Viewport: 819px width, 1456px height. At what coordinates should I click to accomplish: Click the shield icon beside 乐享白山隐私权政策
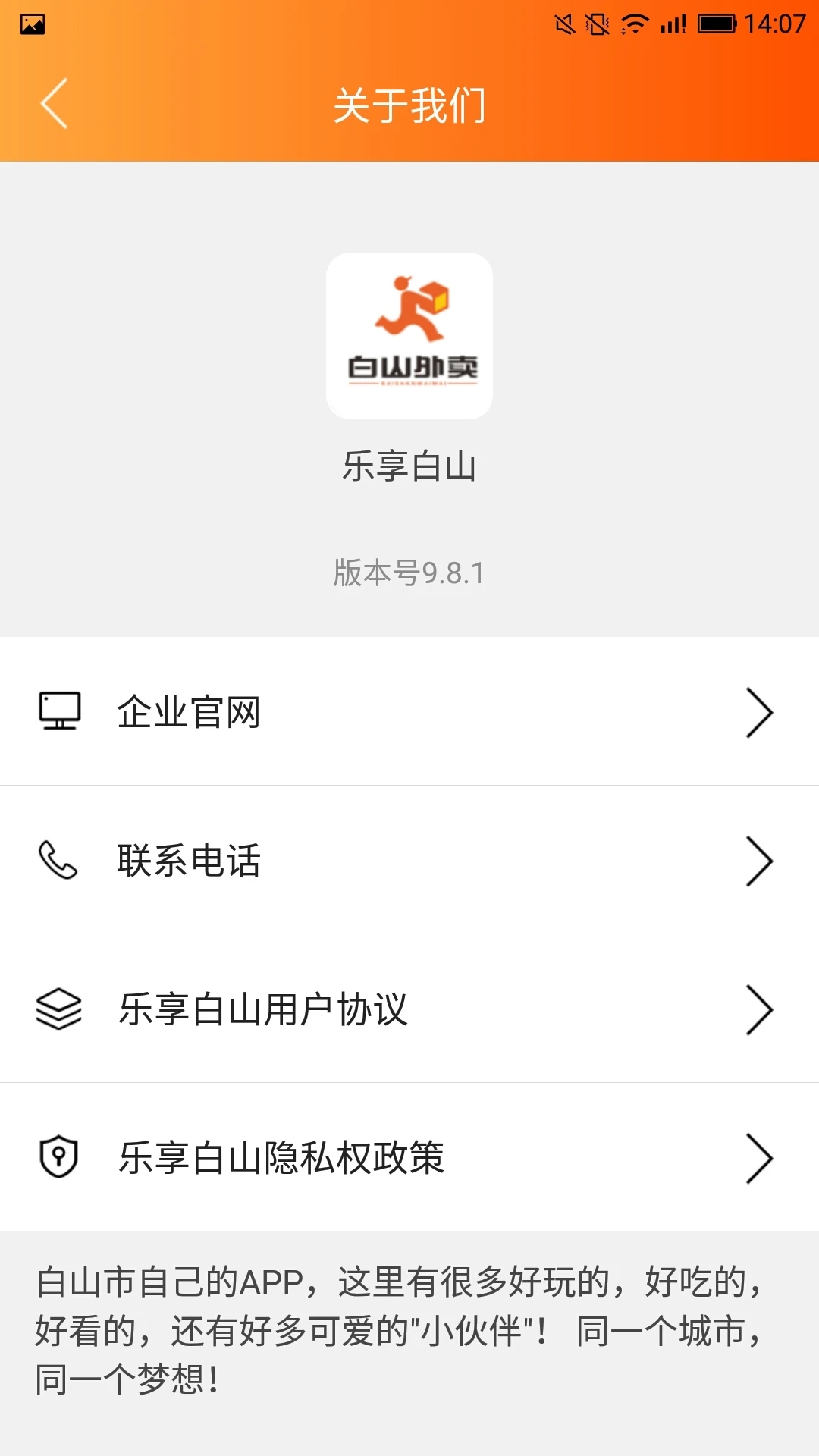tap(60, 1157)
